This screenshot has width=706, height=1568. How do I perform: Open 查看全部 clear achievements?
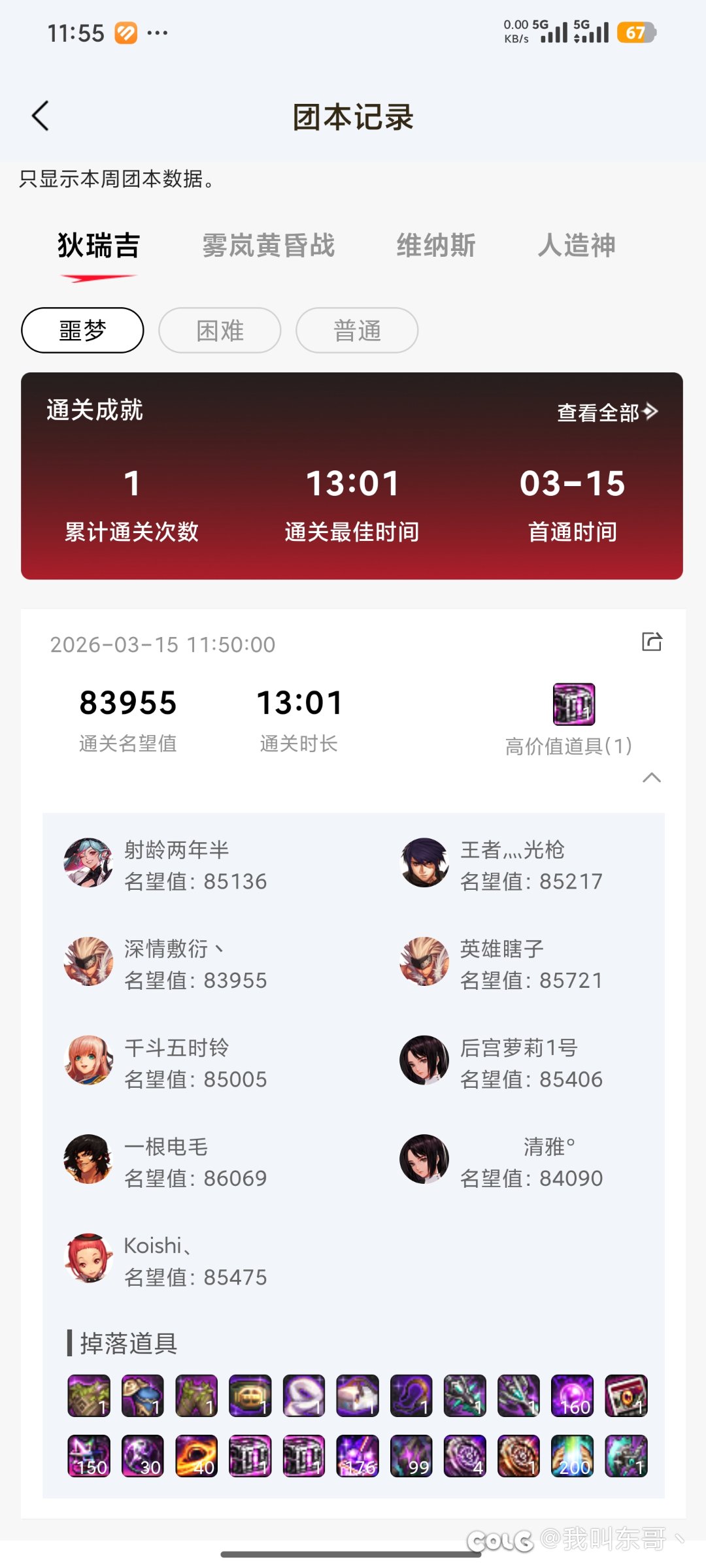pyautogui.click(x=607, y=412)
